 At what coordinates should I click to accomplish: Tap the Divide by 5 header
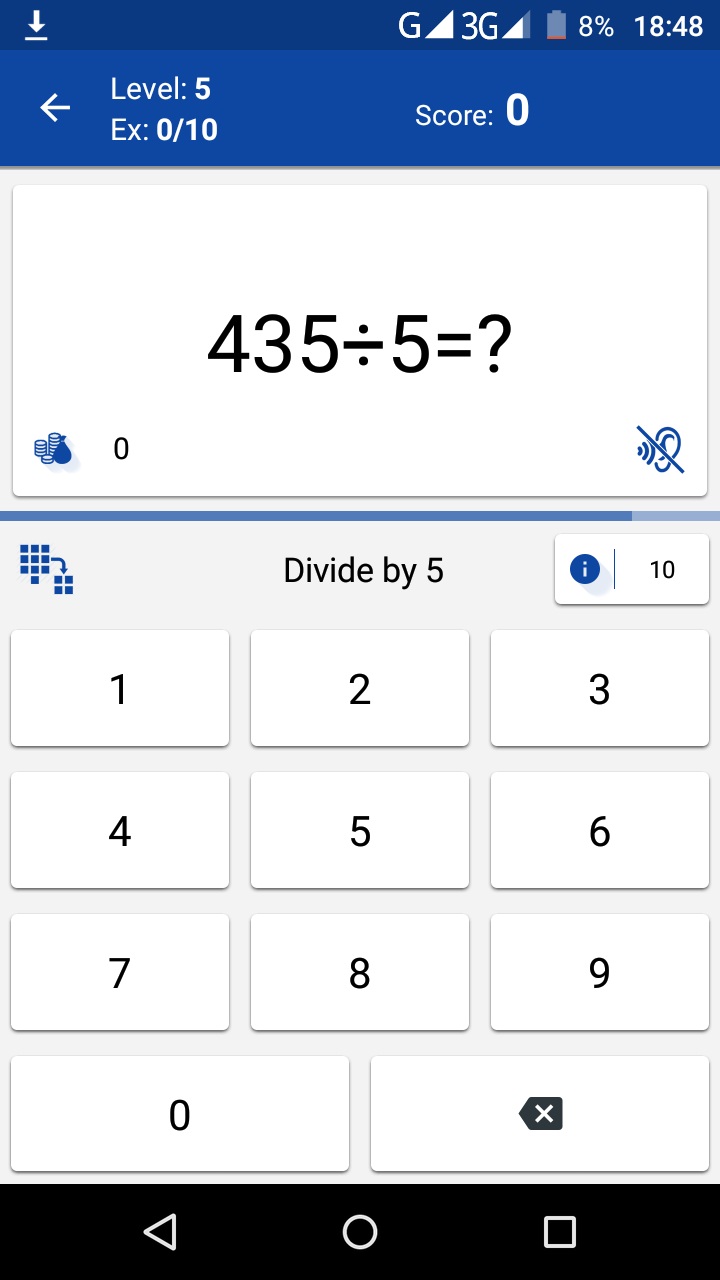360,569
